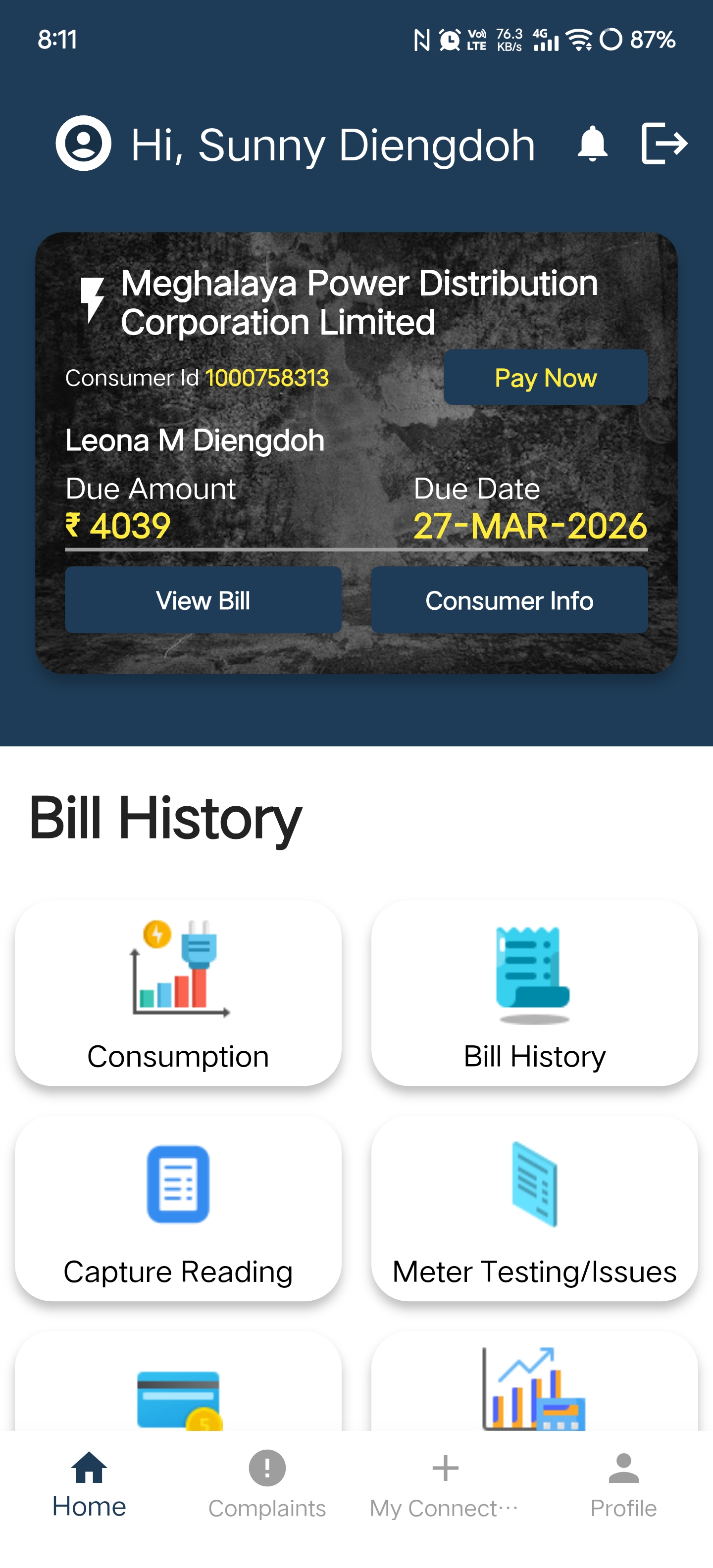Image resolution: width=713 pixels, height=1568 pixels.
Task: View Bill for this consumer
Action: click(203, 600)
